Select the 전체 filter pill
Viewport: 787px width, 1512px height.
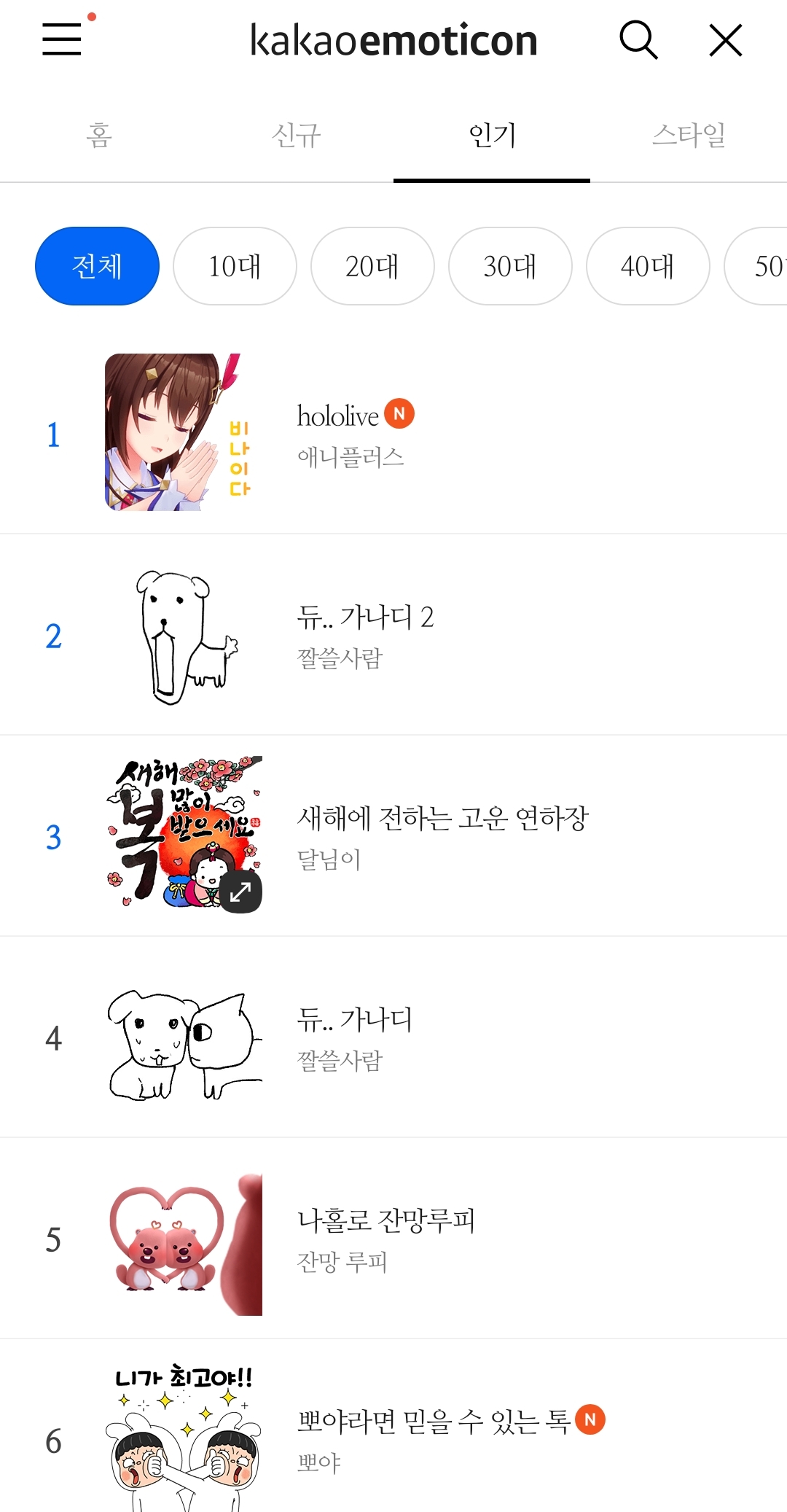point(97,265)
